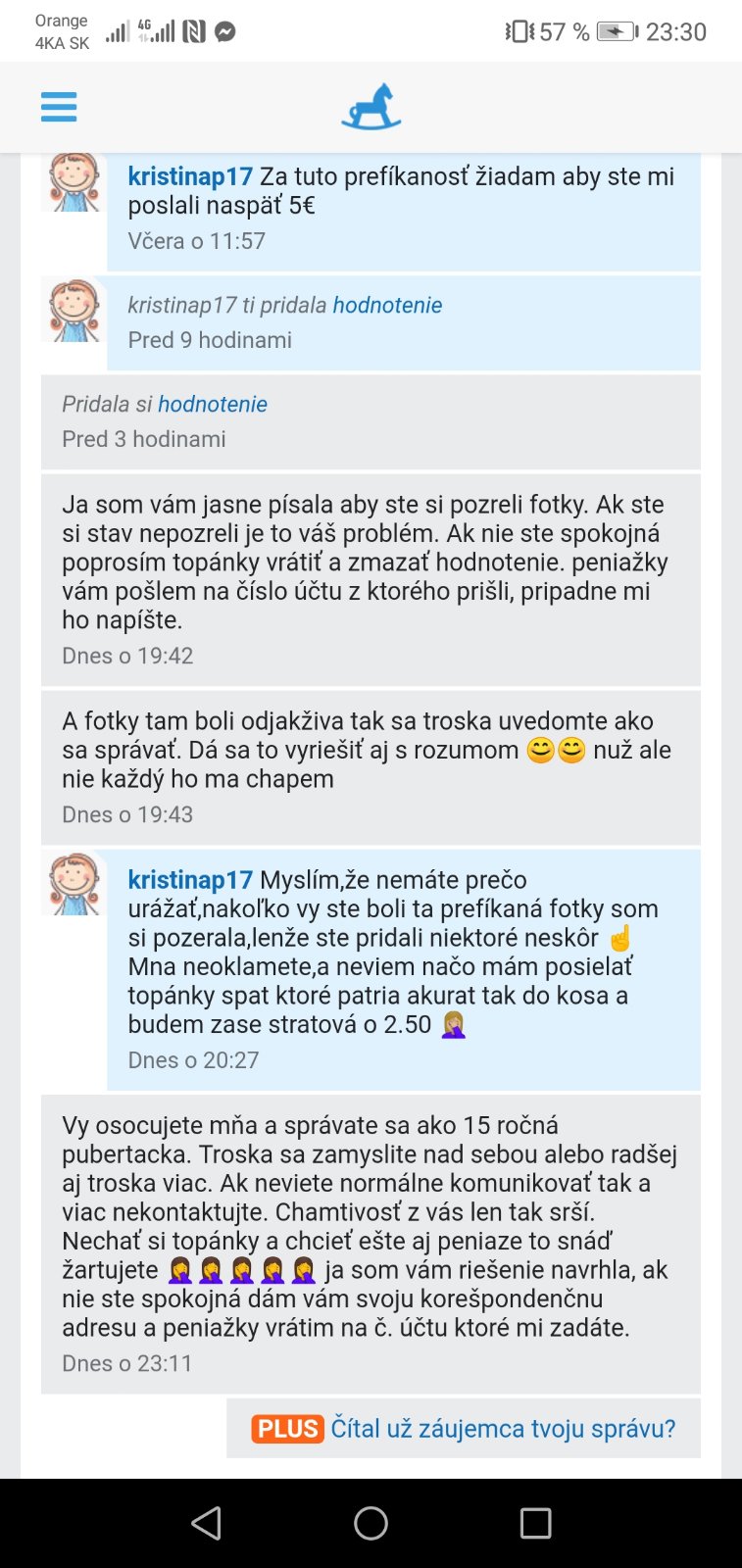742x1568 pixels.
Task: Go back using system navigation
Action: coord(206,1523)
